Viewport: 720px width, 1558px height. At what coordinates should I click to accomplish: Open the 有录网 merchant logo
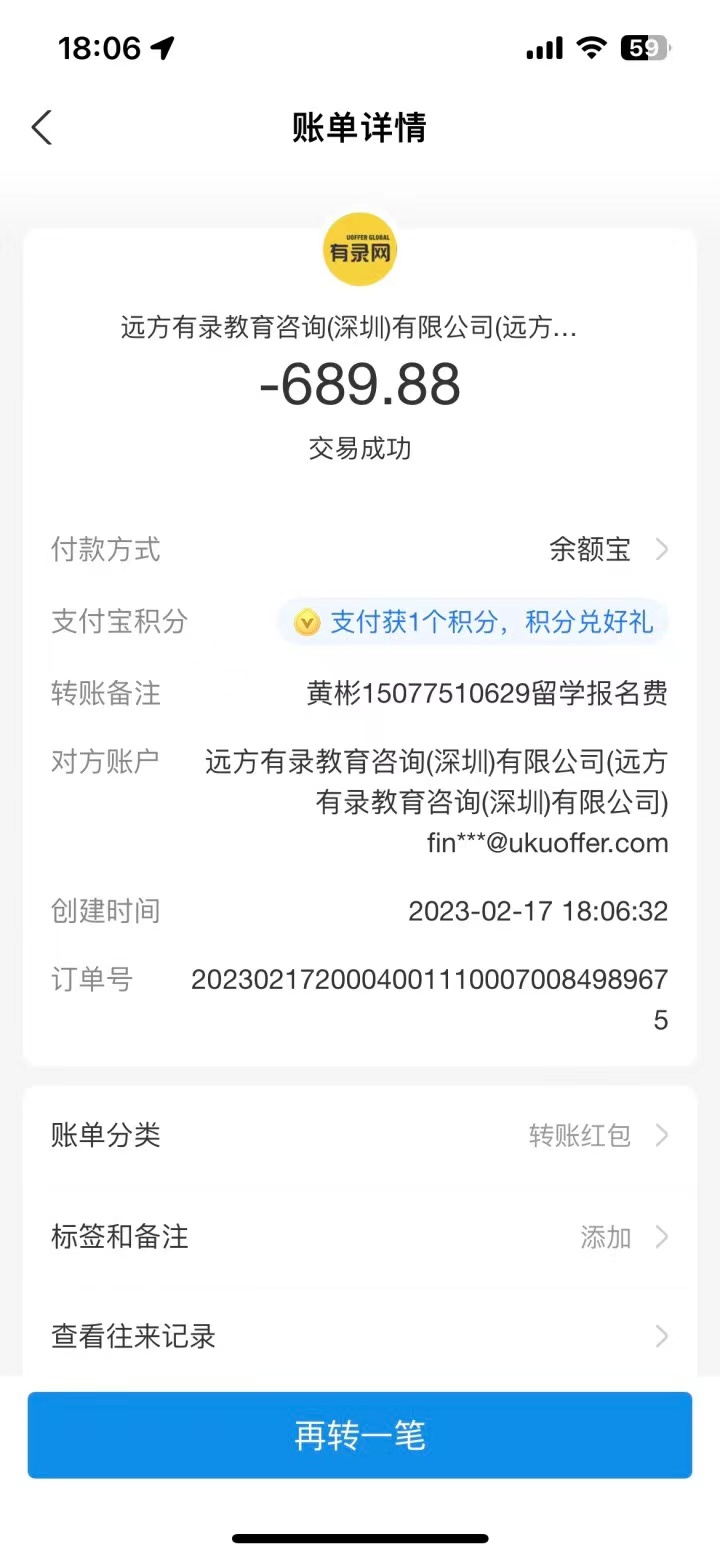point(360,251)
